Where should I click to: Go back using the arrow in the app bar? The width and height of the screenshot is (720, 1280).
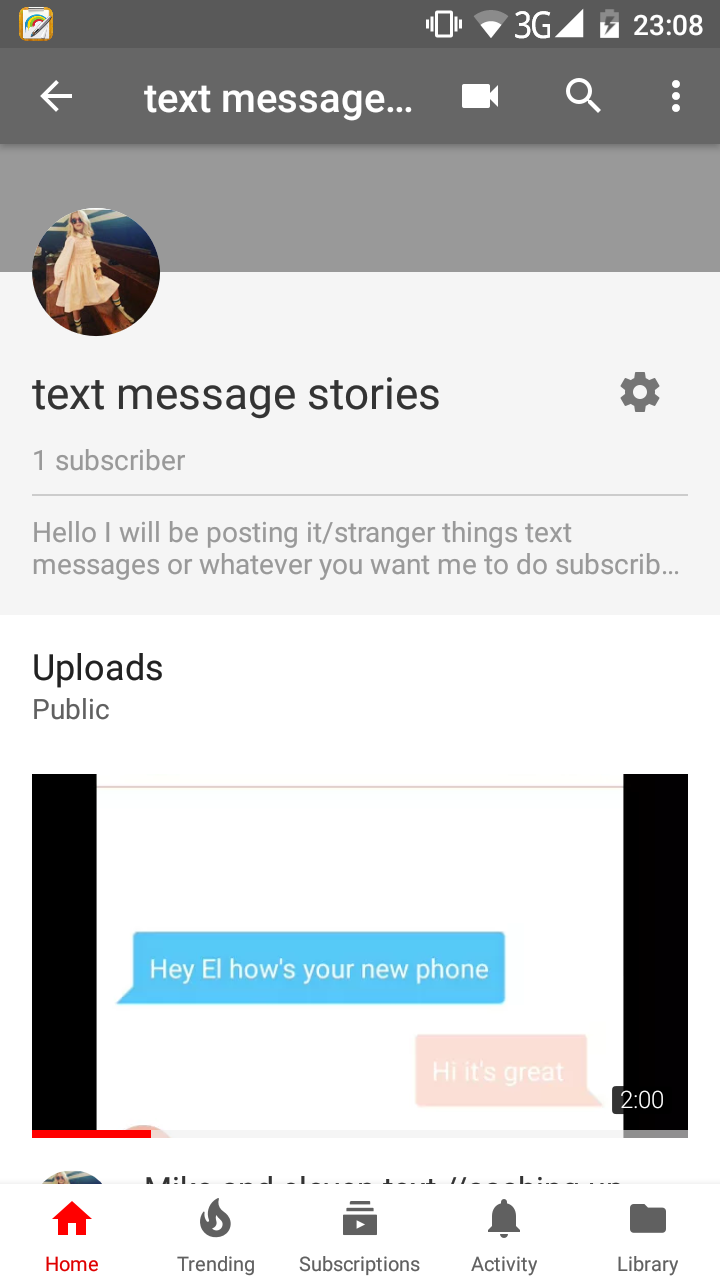point(56,97)
